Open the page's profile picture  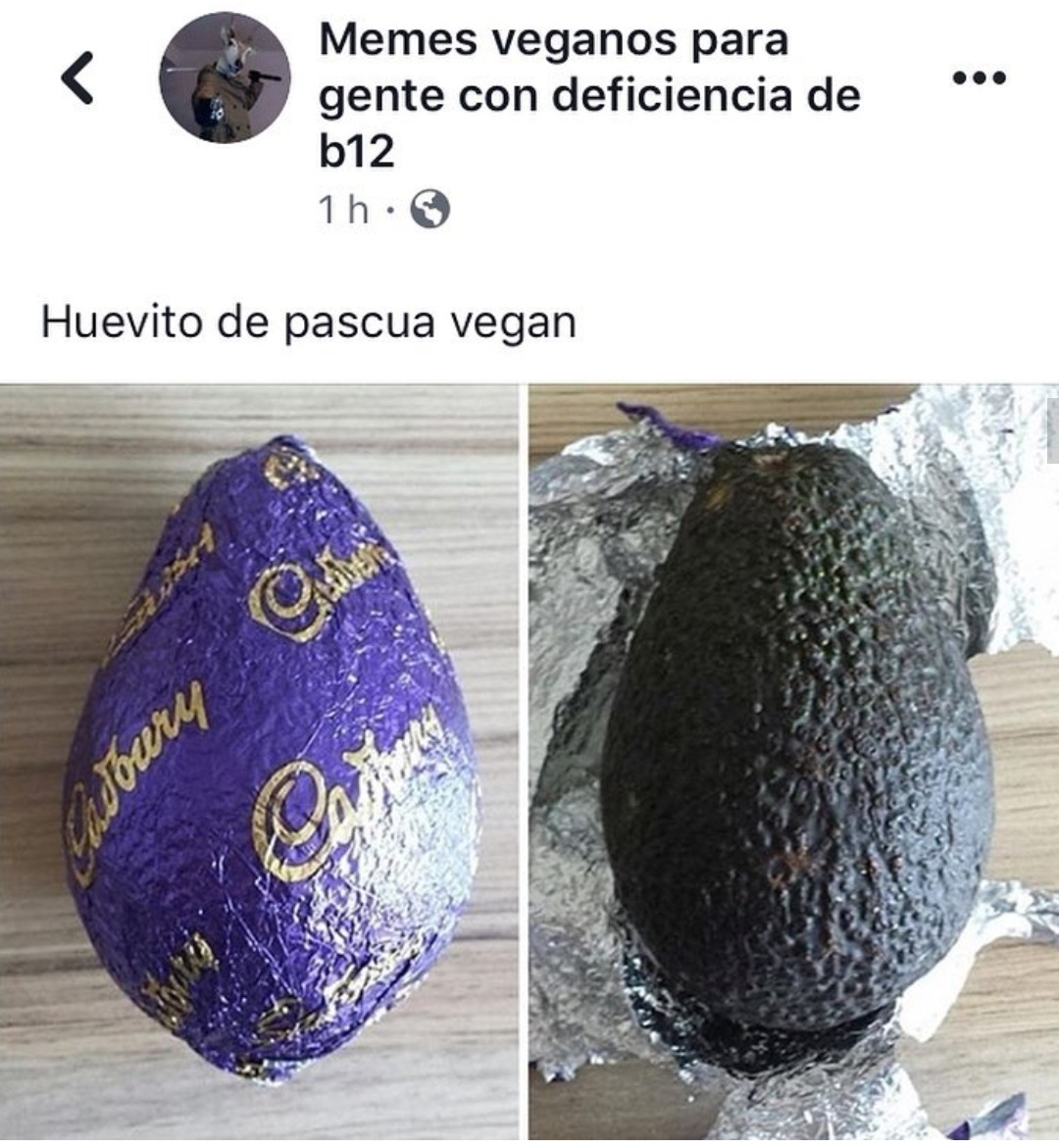click(225, 78)
